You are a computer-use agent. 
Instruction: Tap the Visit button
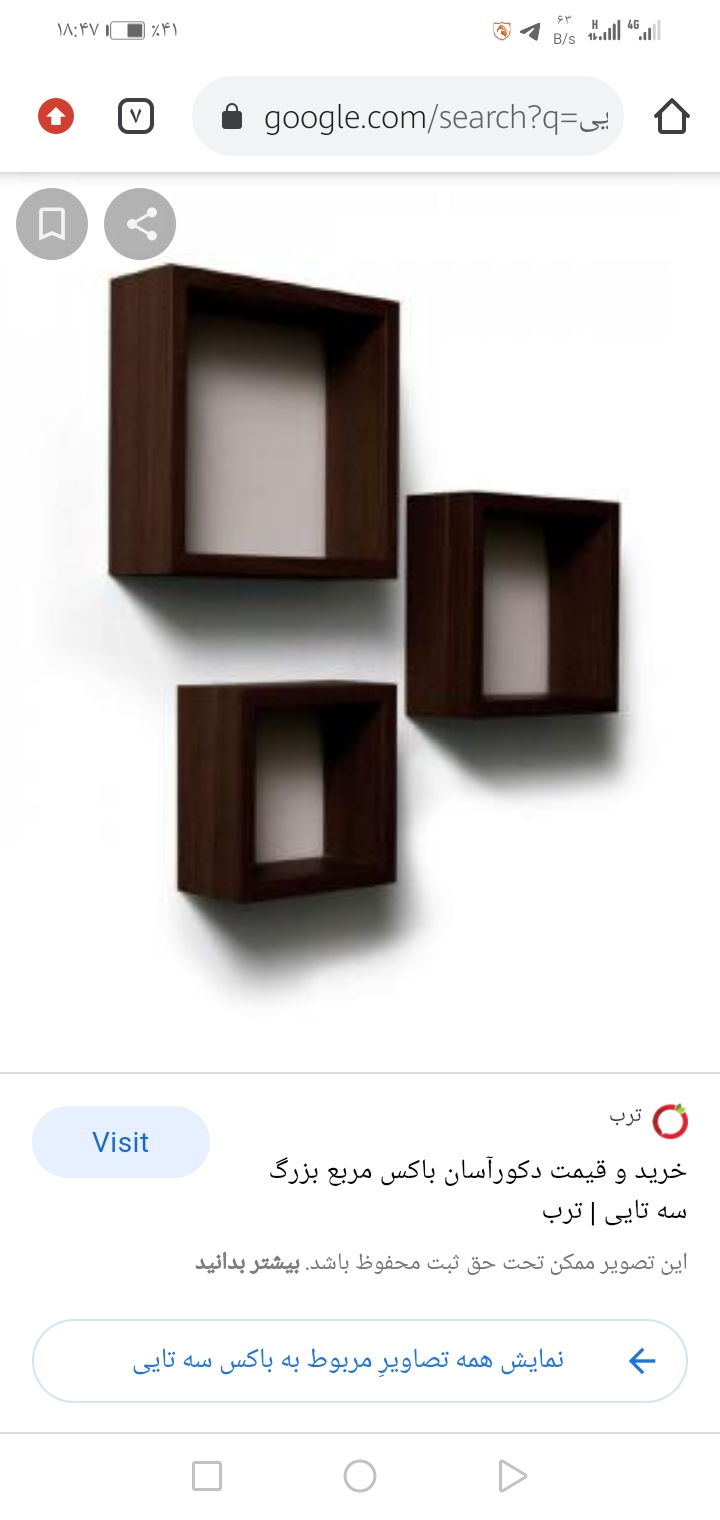(121, 1142)
